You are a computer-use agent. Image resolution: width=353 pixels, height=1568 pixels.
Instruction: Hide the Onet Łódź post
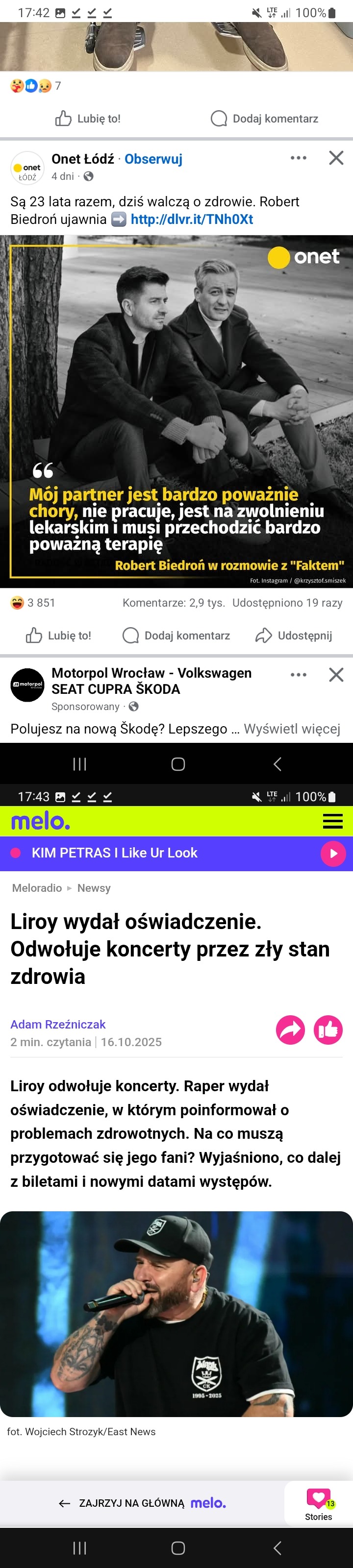[x=336, y=158]
